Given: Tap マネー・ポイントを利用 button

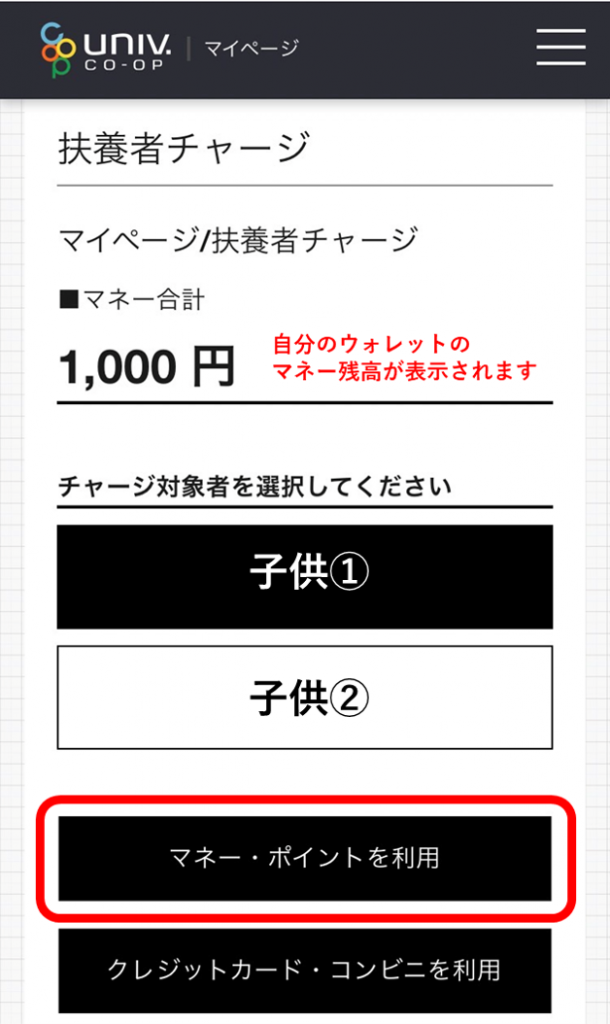Looking at the screenshot, I should 305,858.
